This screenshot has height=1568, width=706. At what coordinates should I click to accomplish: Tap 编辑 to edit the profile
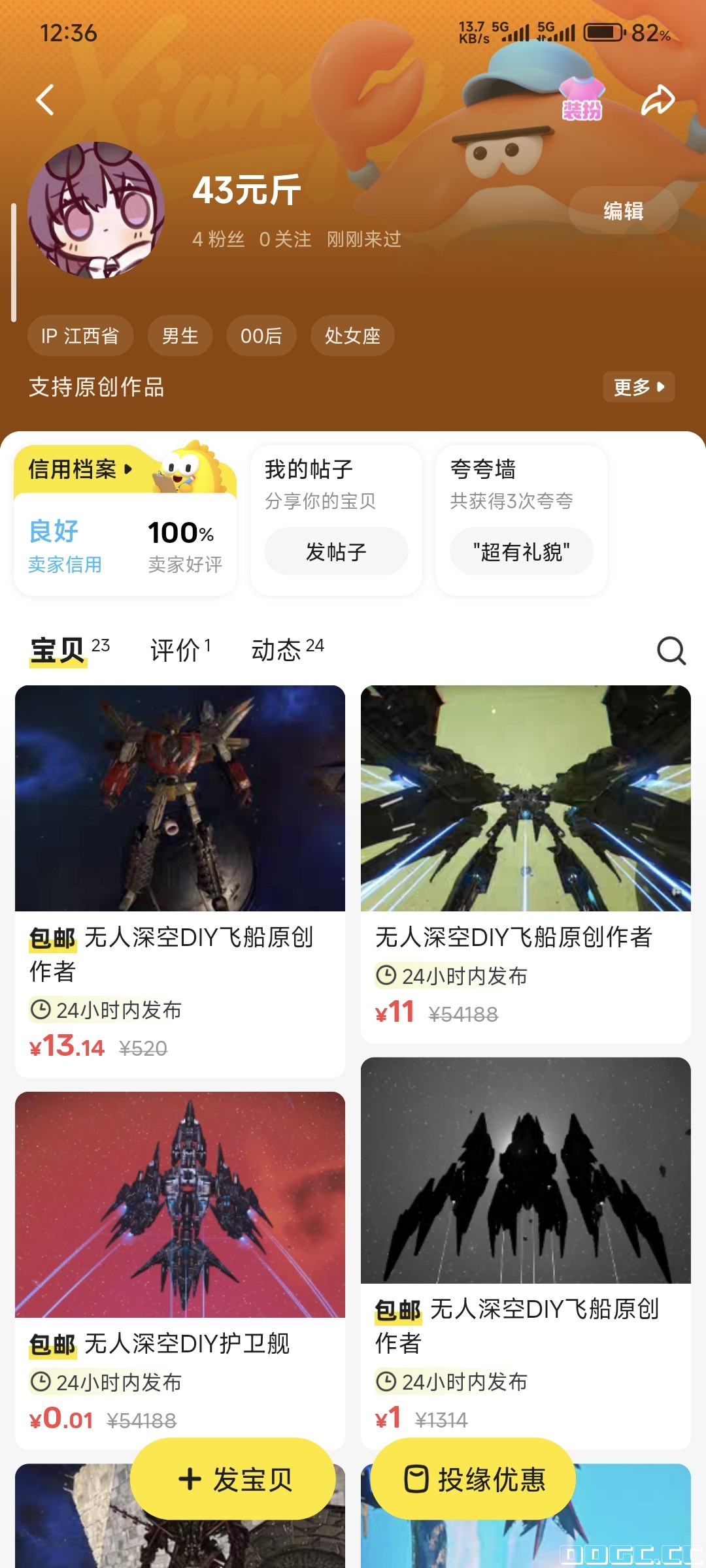coord(623,211)
